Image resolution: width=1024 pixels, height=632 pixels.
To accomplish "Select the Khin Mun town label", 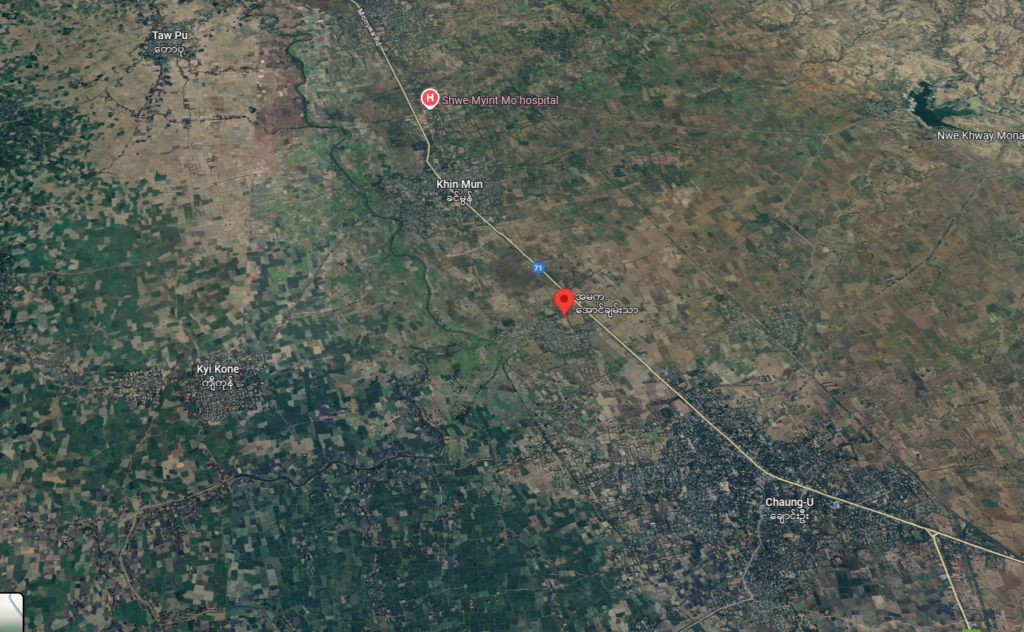I will coord(459,184).
